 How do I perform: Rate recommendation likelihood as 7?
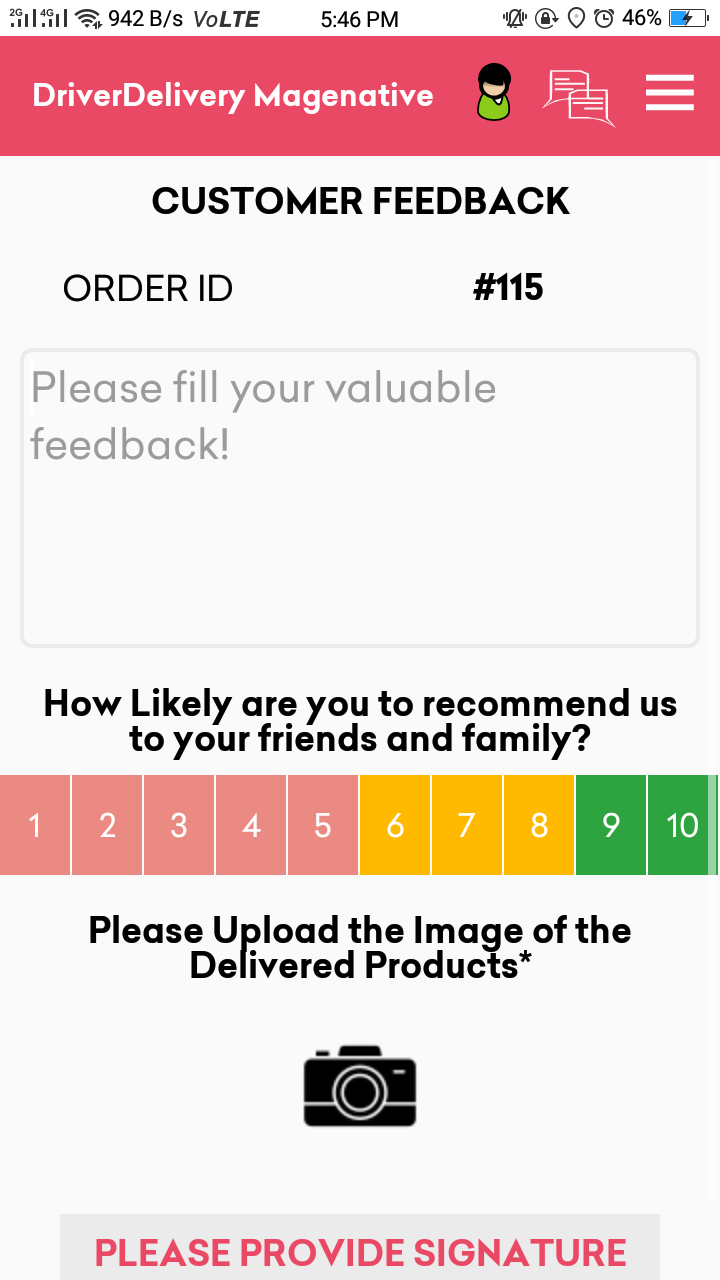click(x=467, y=825)
